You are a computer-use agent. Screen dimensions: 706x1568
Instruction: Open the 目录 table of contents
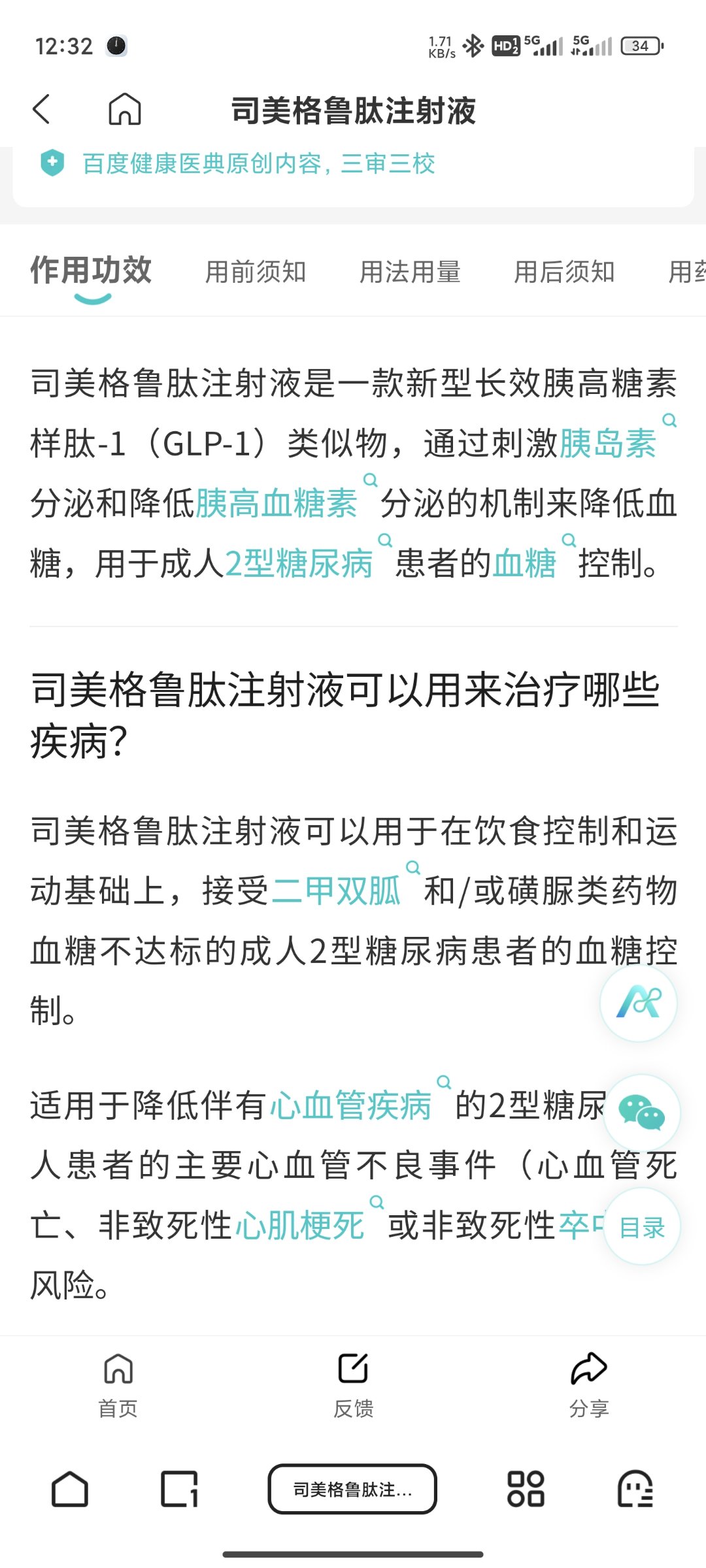641,1228
